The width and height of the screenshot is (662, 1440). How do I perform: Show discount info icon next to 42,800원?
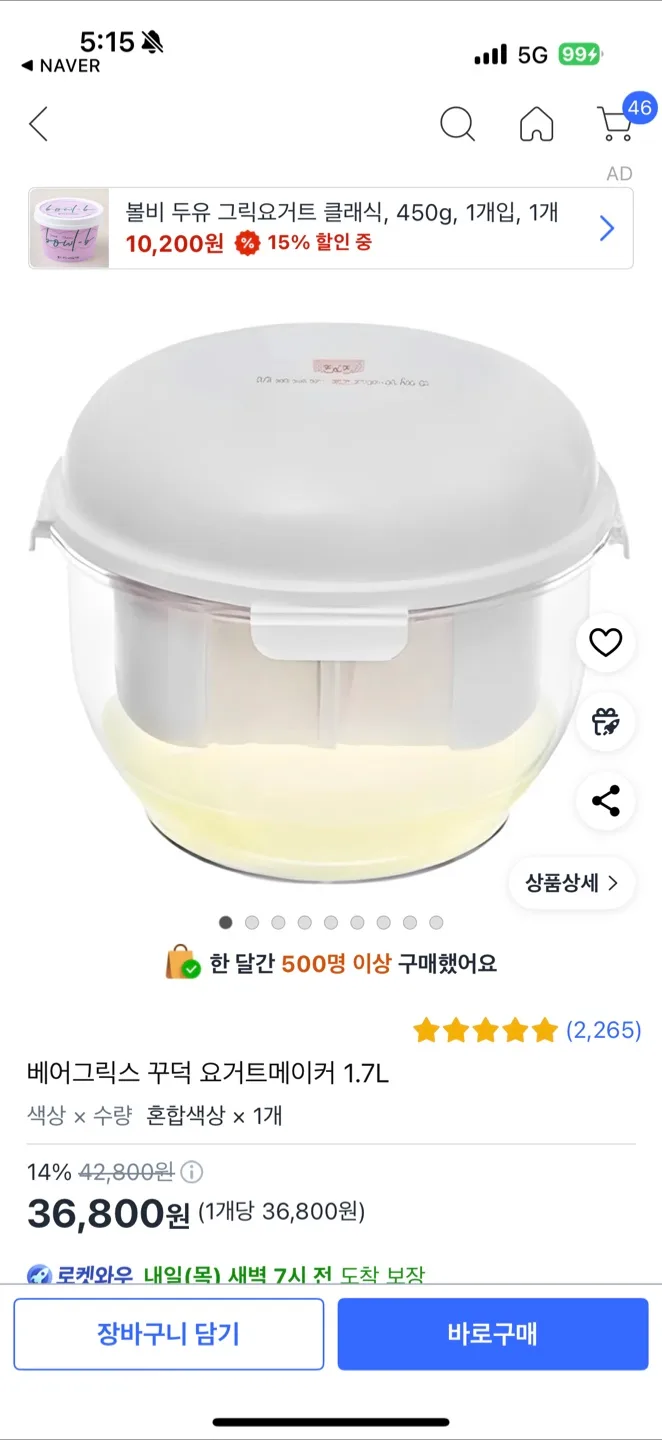(191, 1172)
